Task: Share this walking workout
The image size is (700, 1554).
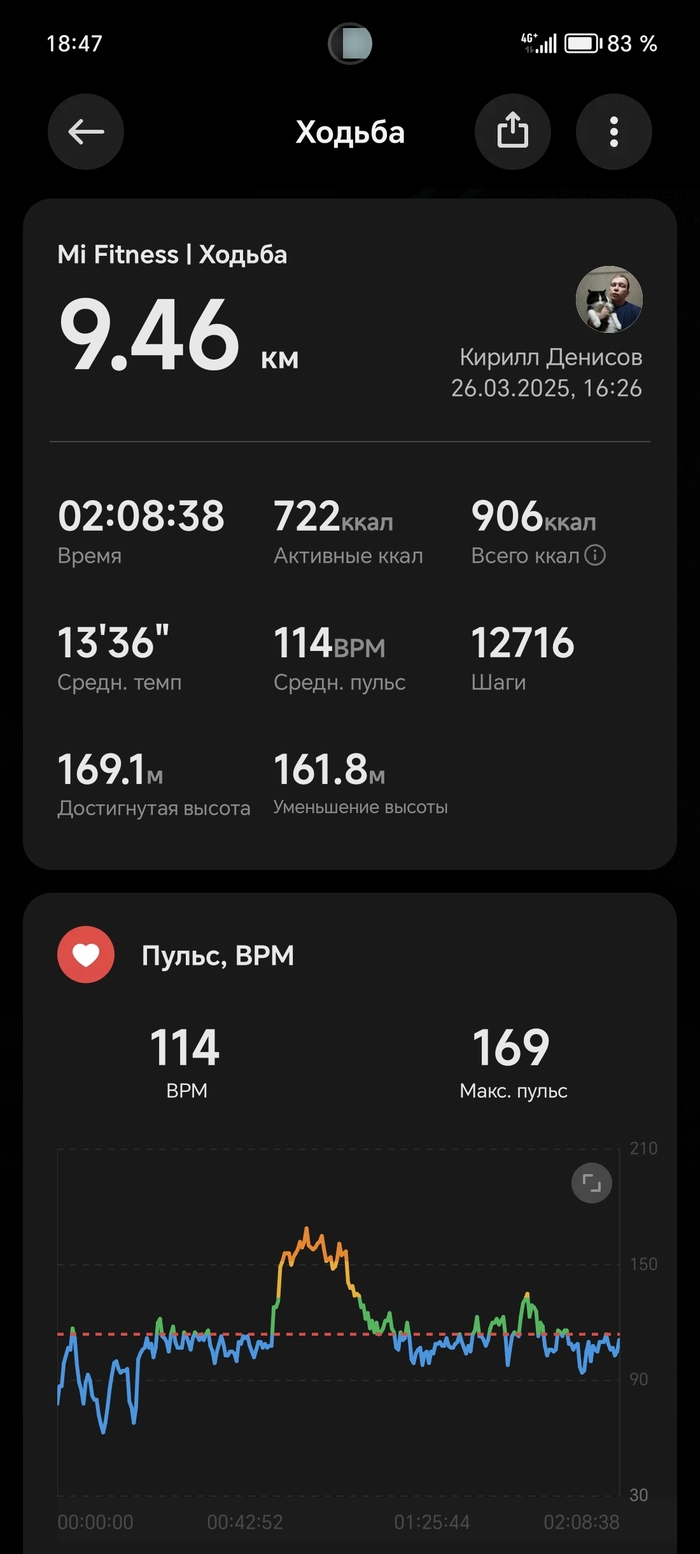Action: pyautogui.click(x=513, y=132)
